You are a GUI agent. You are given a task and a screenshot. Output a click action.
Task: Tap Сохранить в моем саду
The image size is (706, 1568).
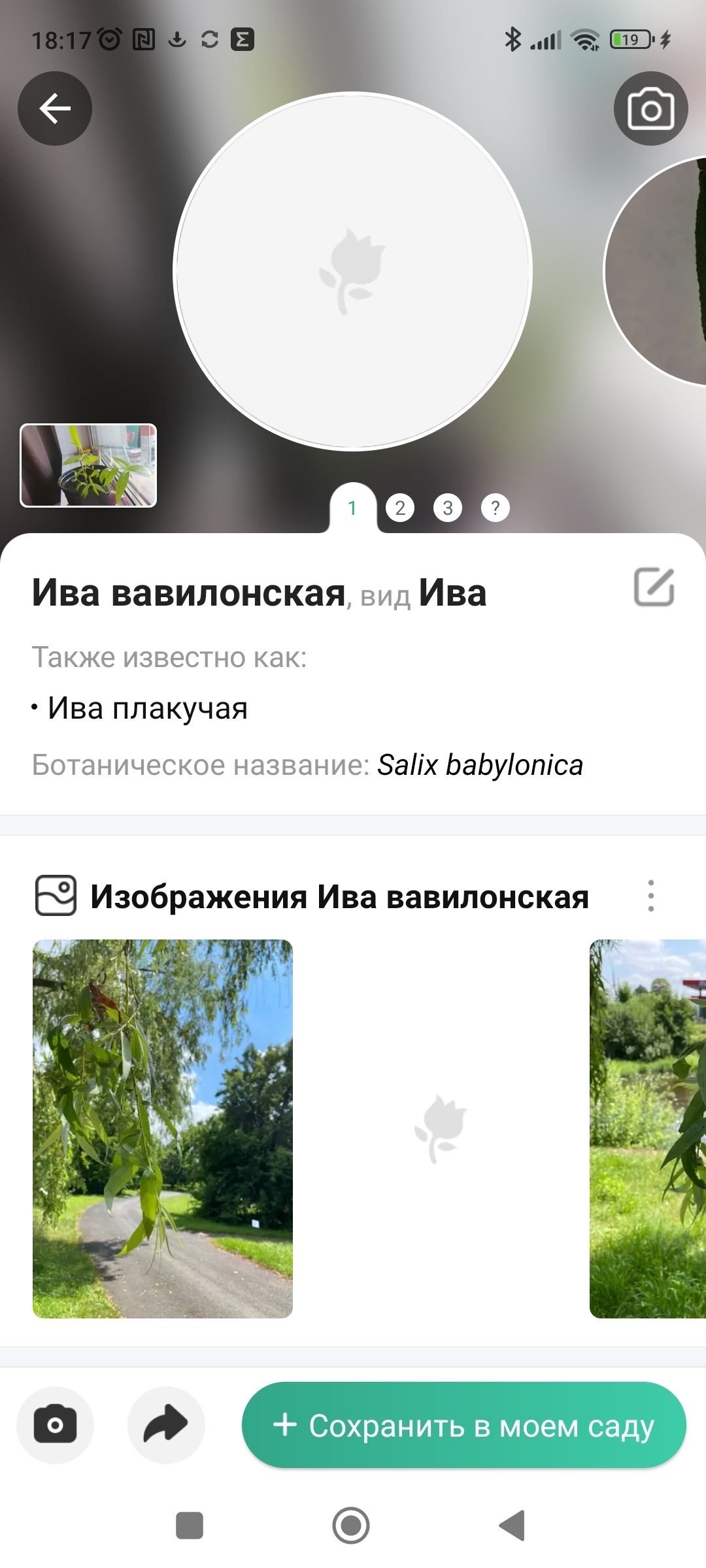(464, 1425)
